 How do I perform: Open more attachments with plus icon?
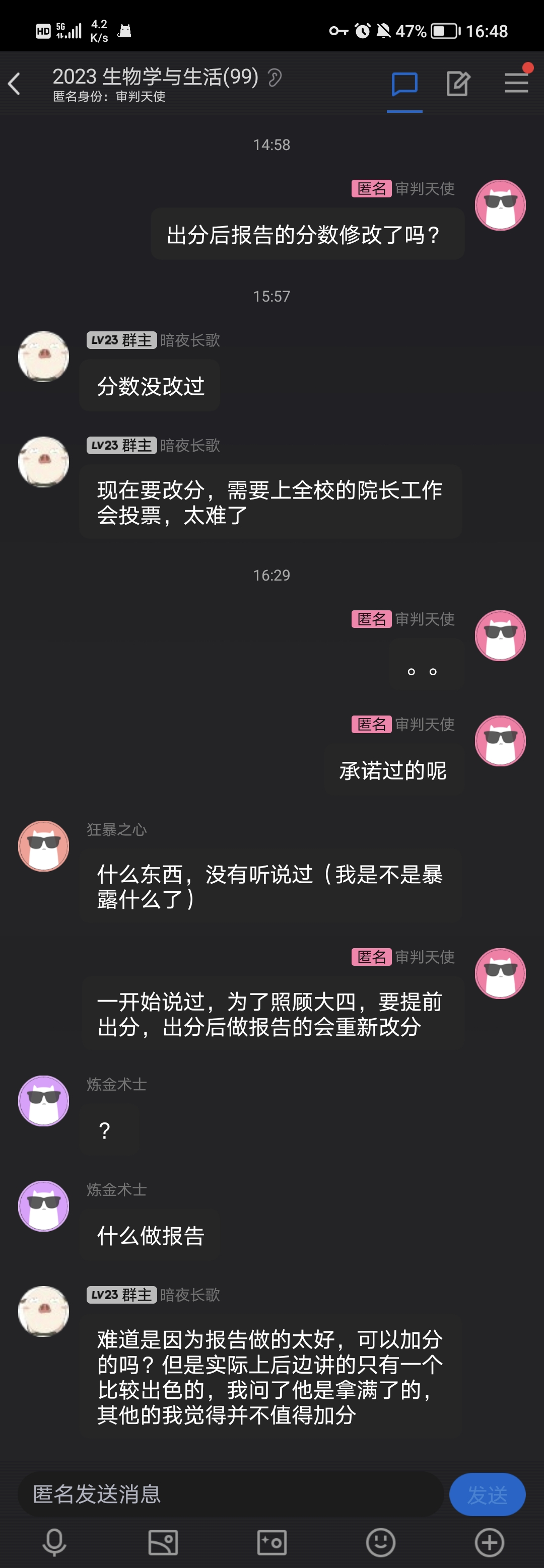pyautogui.click(x=489, y=1542)
